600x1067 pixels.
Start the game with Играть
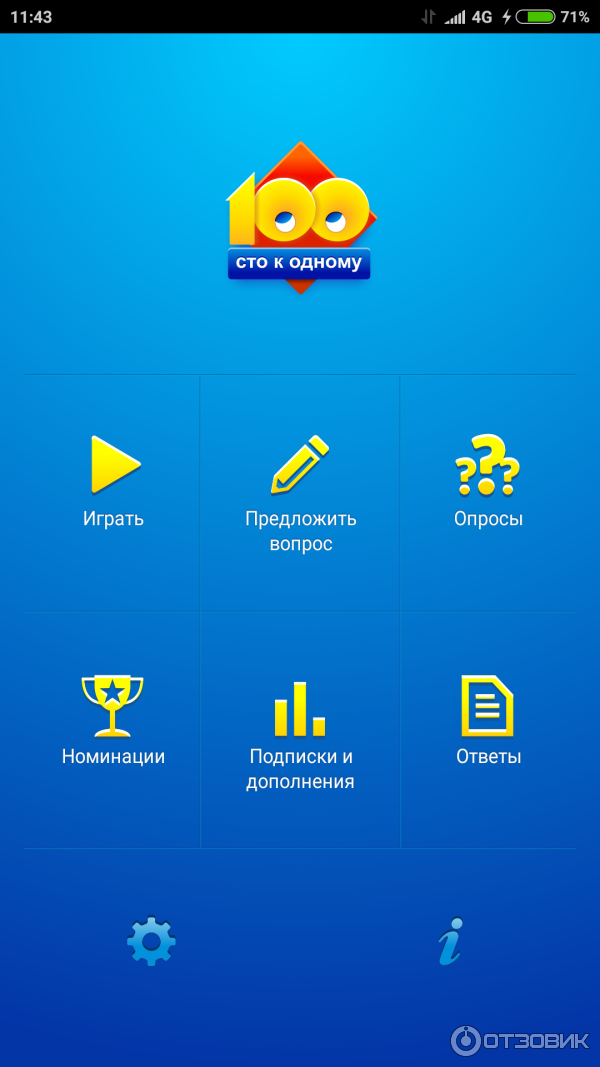(x=114, y=482)
